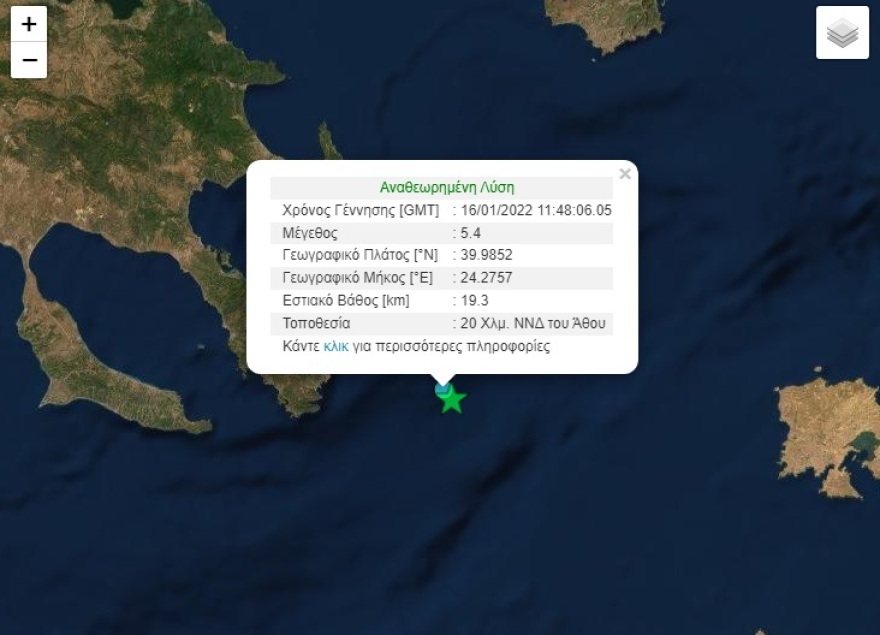Open the κλικ link for more information
This screenshot has height=635, width=880.
pyautogui.click(x=335, y=347)
